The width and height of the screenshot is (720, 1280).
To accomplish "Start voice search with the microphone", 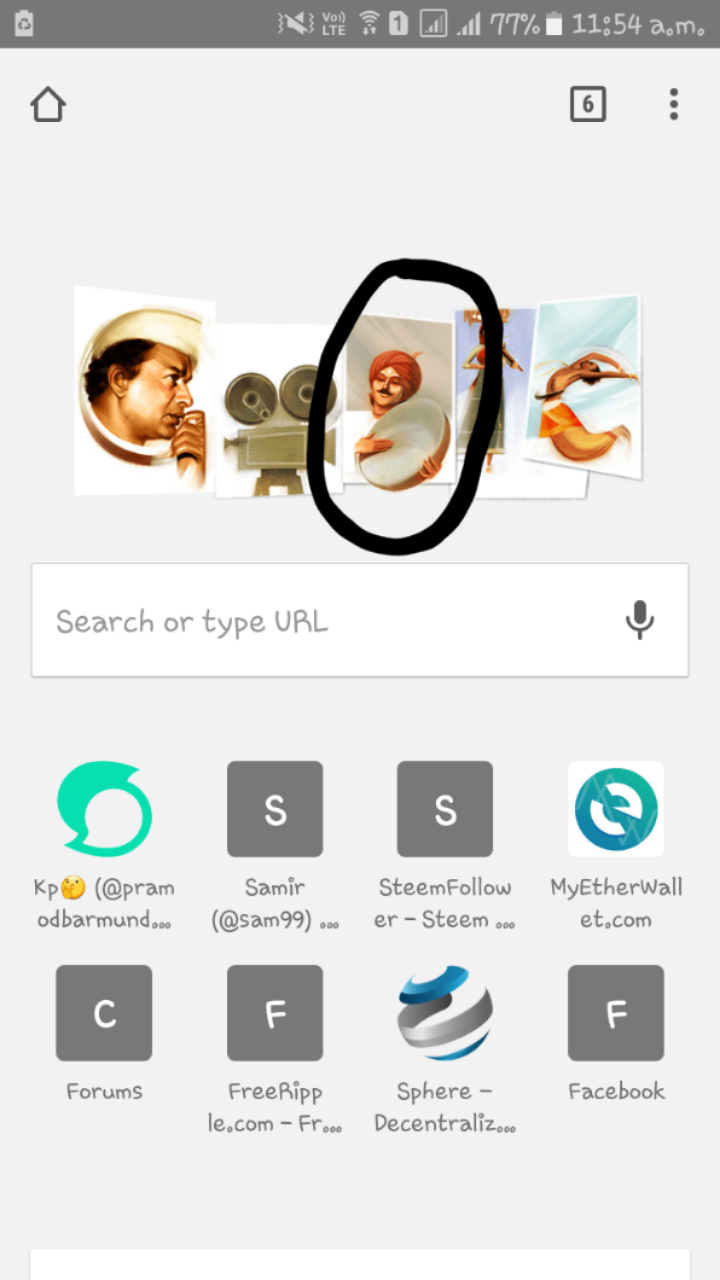I will tap(640, 621).
